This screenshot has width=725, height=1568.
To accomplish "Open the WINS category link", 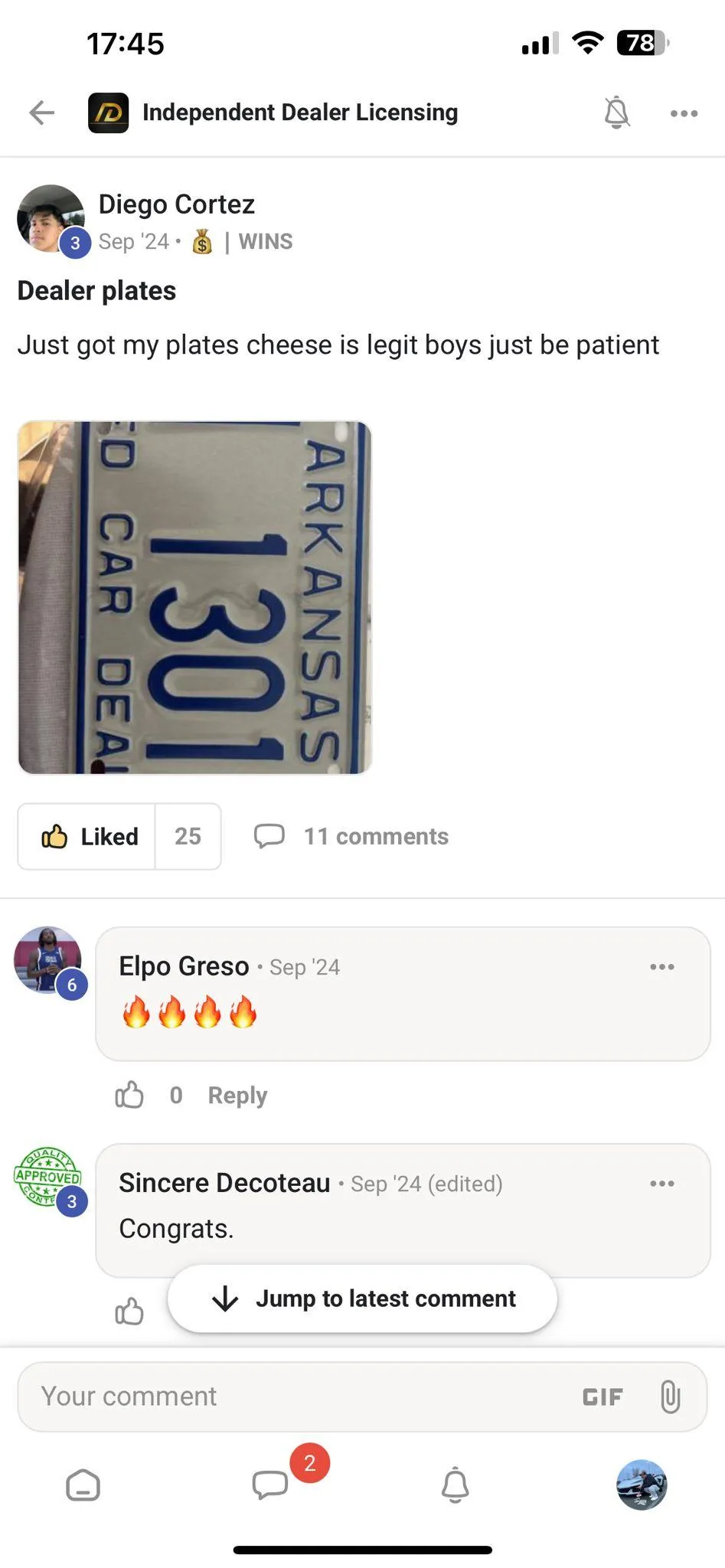I will pyautogui.click(x=265, y=242).
